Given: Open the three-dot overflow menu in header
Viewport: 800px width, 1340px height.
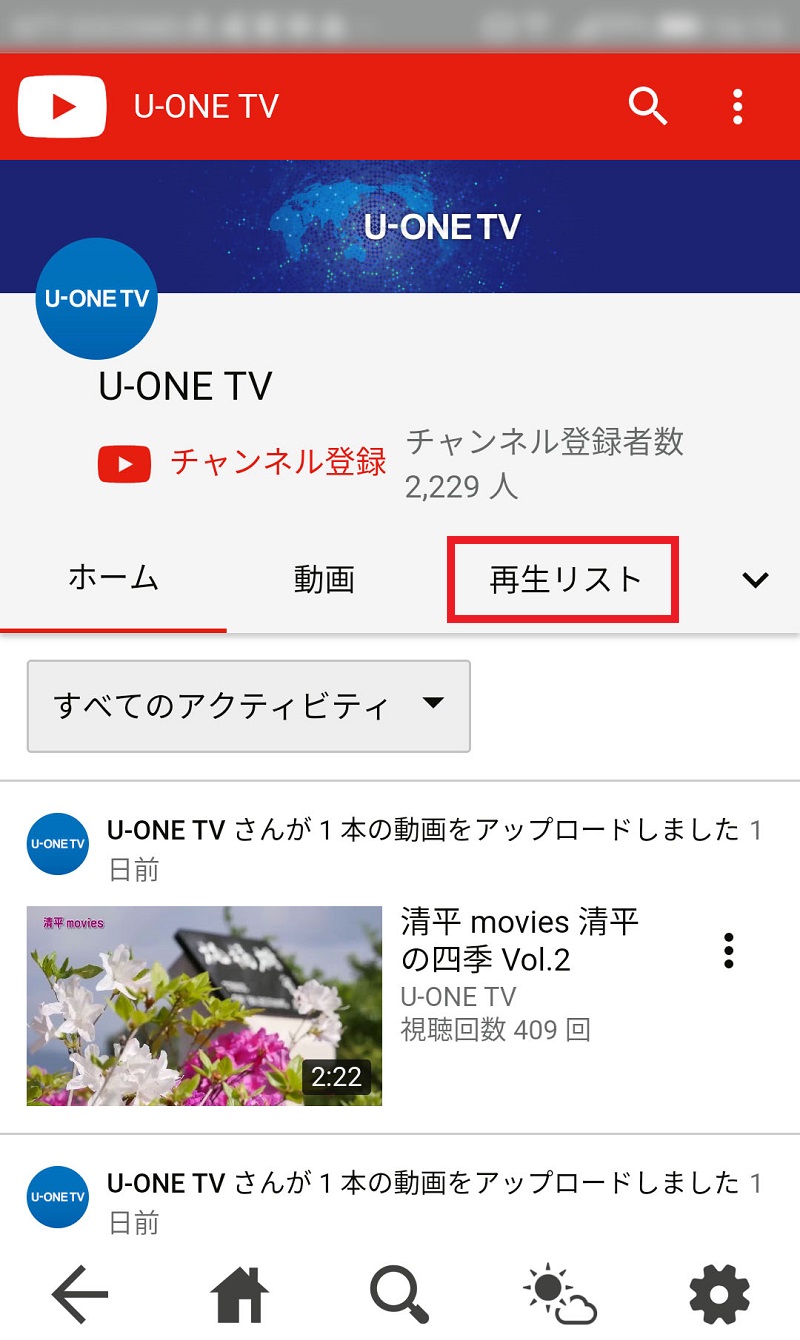Looking at the screenshot, I should click(737, 106).
